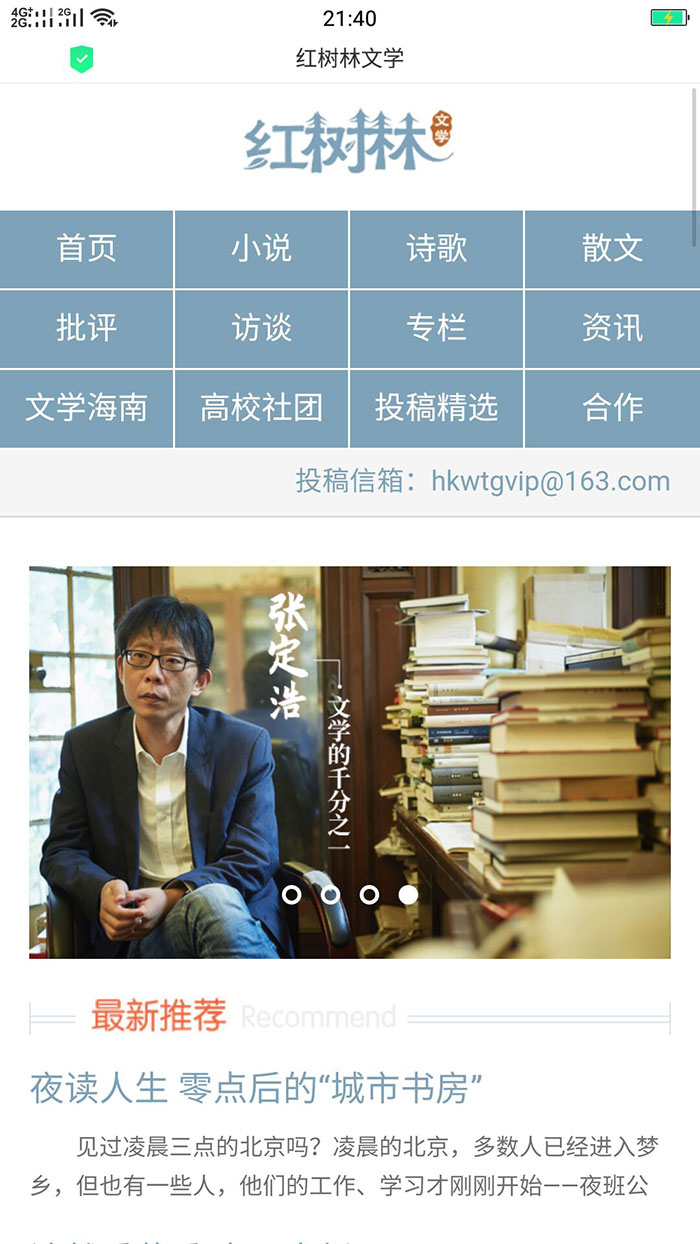Go to 资讯 news section
The image size is (700, 1244).
(x=612, y=328)
